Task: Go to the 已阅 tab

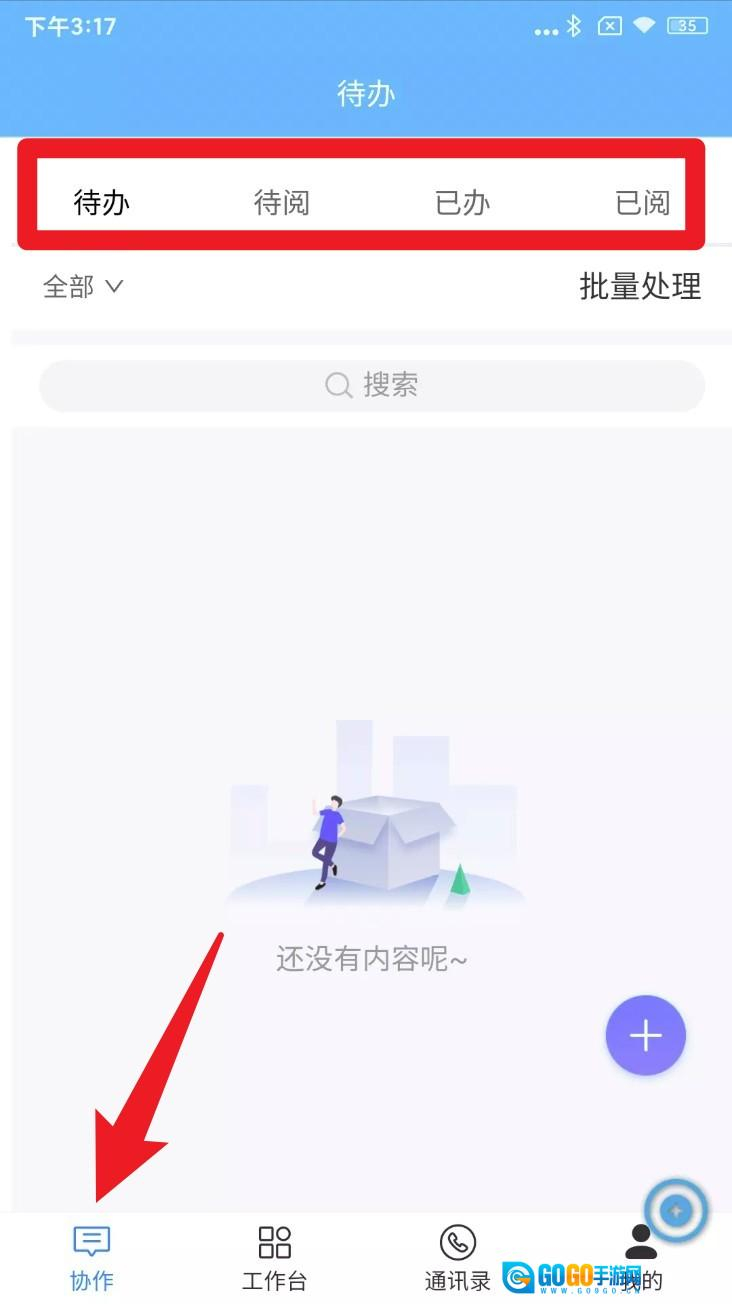Action: (642, 203)
